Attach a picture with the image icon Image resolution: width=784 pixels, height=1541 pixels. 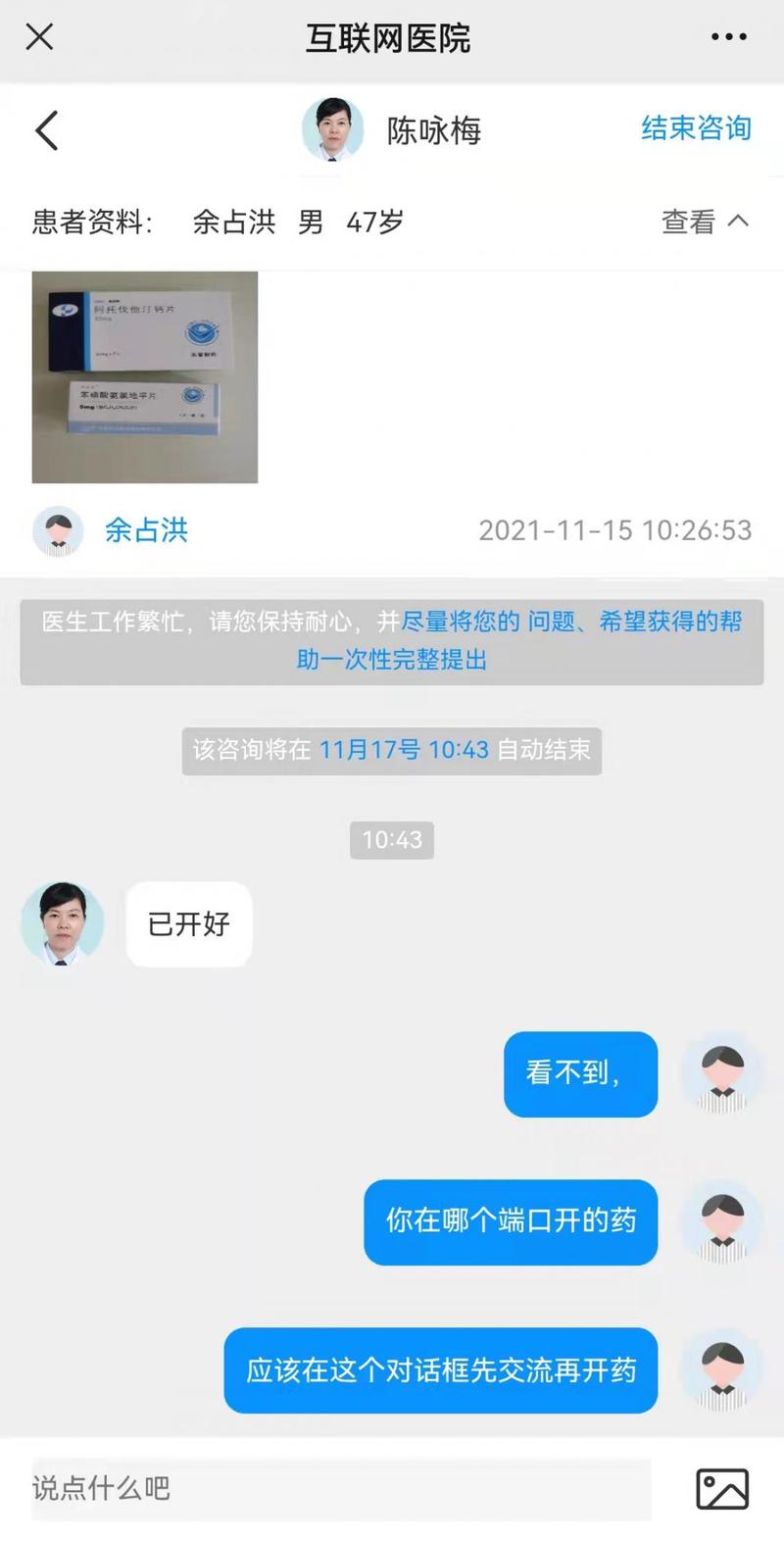(x=722, y=1488)
